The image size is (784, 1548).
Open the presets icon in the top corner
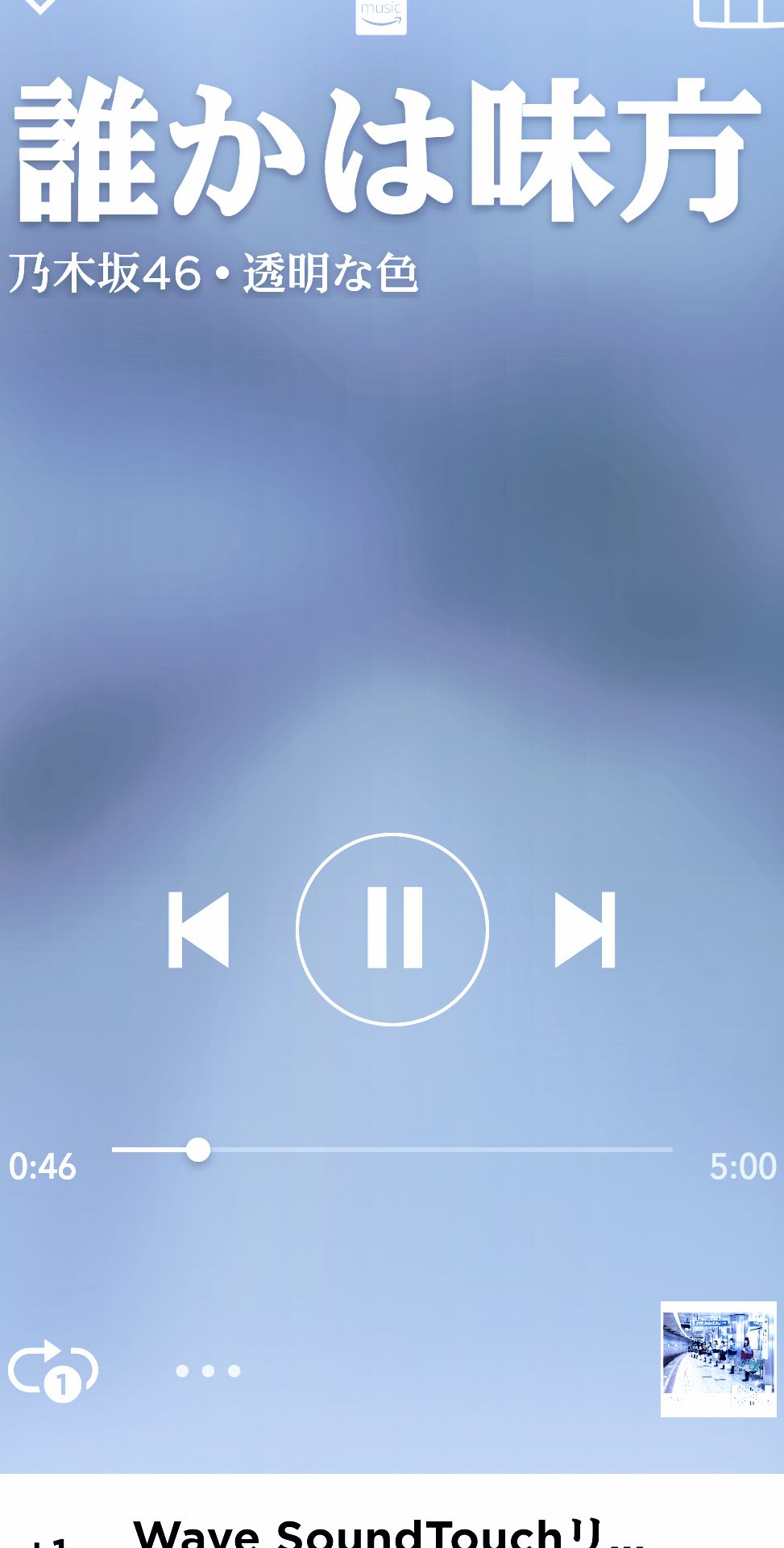(737, 11)
